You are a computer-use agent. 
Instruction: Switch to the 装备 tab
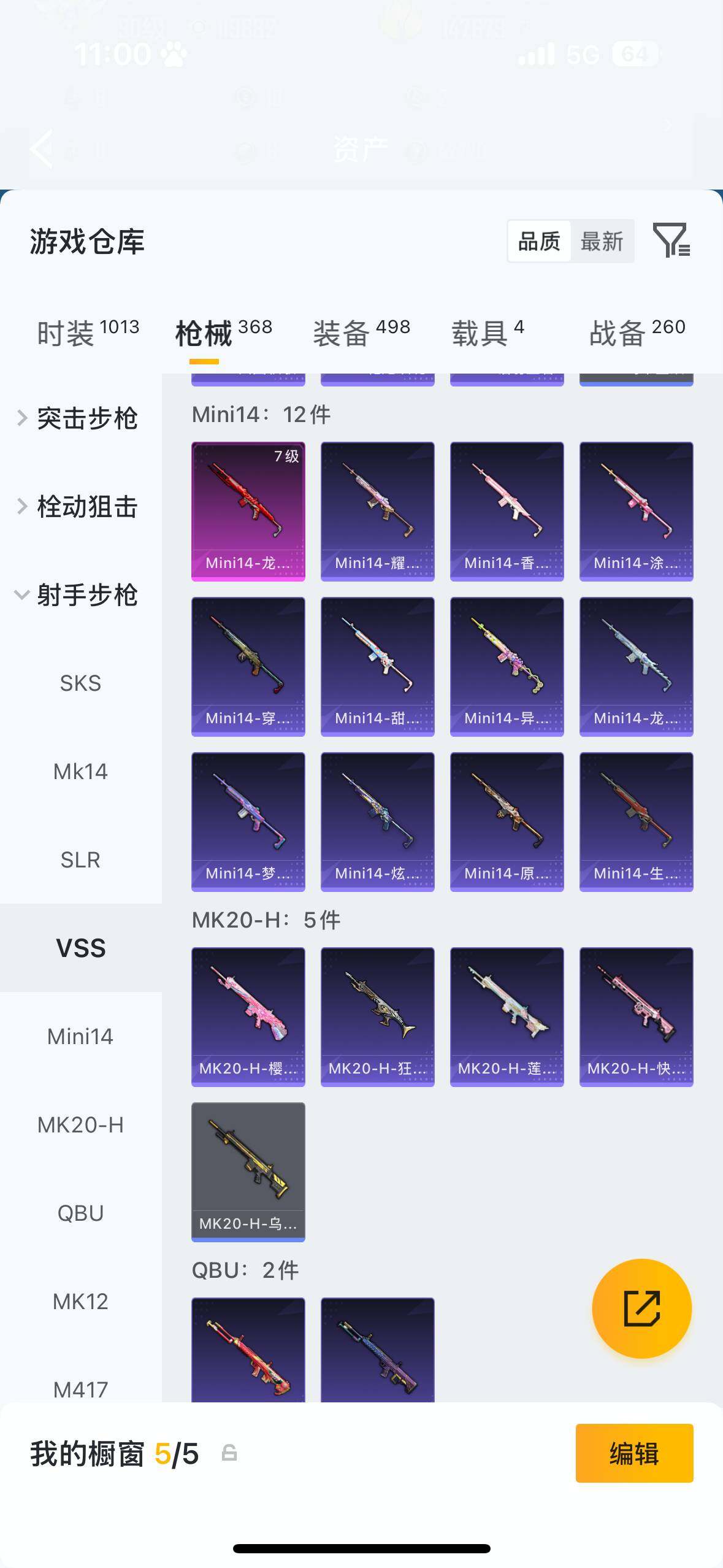361,333
